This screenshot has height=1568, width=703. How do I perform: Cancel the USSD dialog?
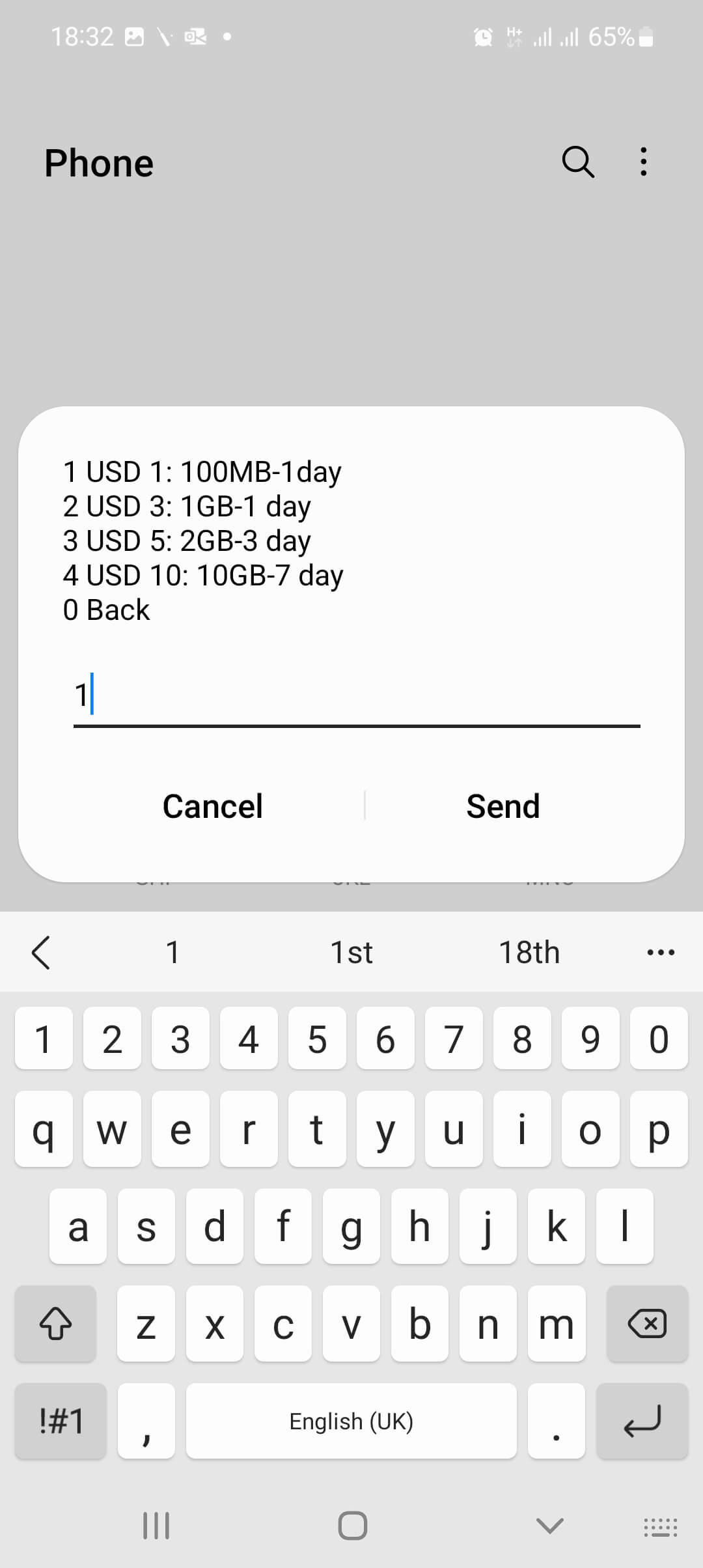(212, 806)
